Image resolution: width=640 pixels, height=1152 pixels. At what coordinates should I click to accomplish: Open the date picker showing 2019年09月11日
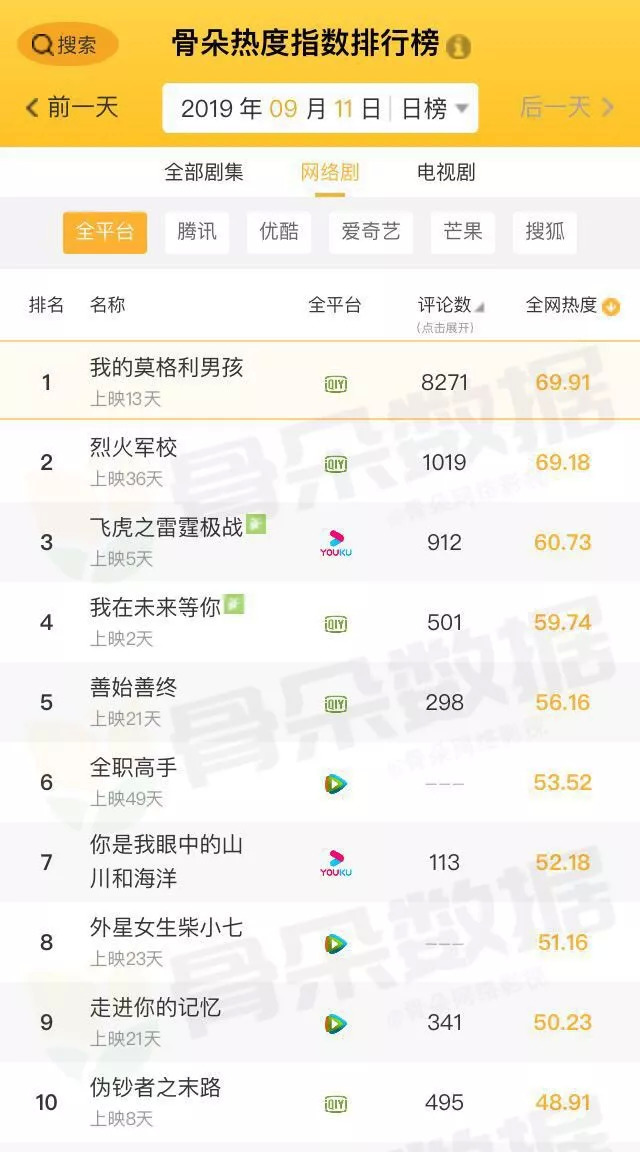[280, 108]
